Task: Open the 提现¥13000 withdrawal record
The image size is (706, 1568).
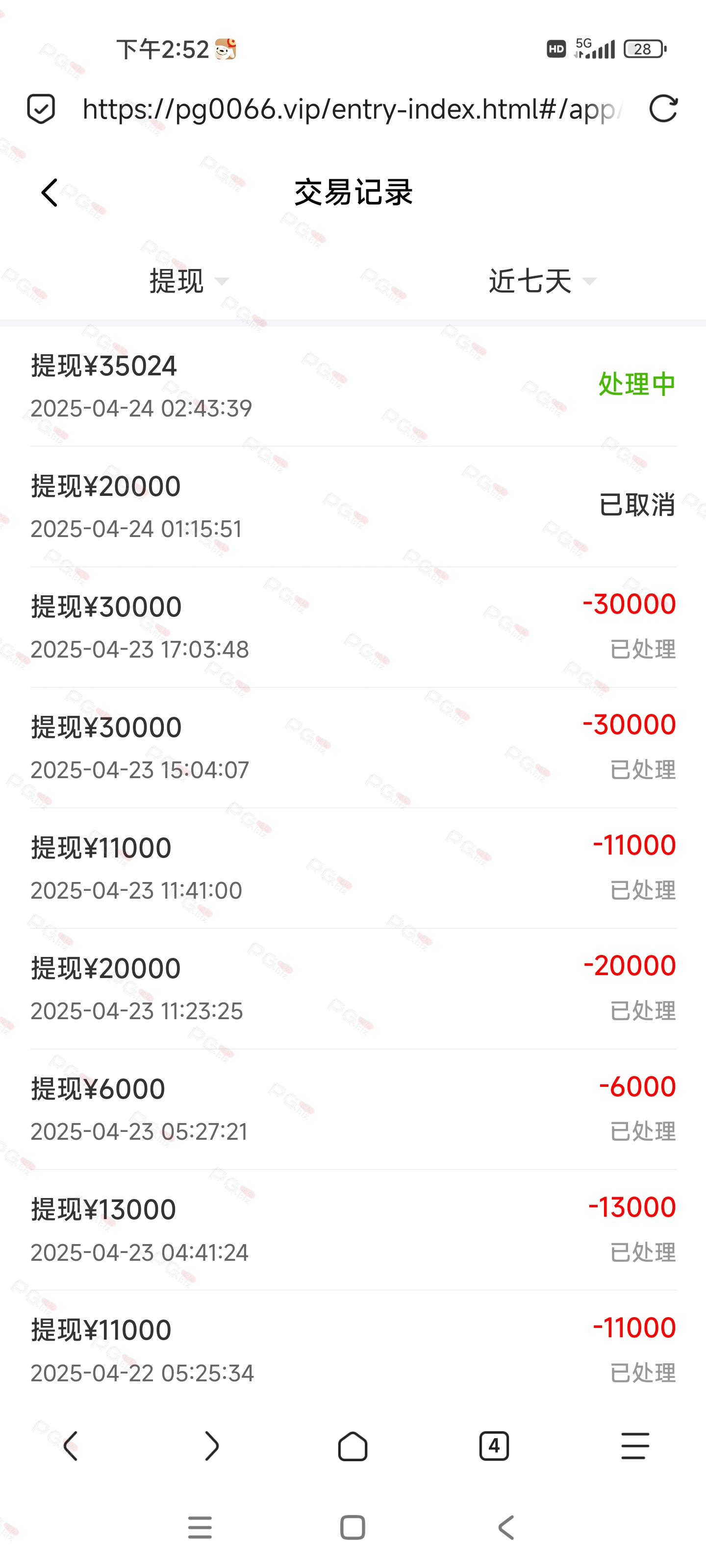Action: point(353,1229)
